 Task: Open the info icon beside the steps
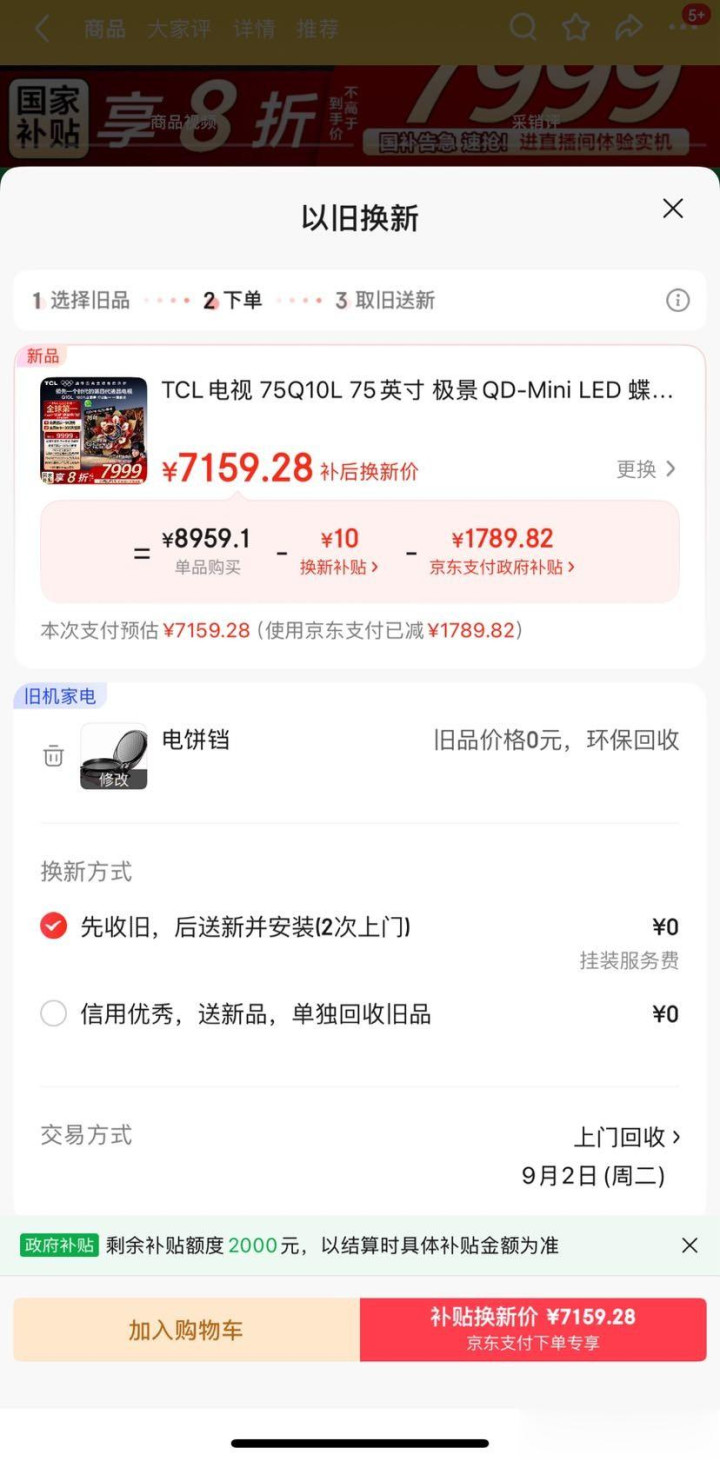point(678,300)
